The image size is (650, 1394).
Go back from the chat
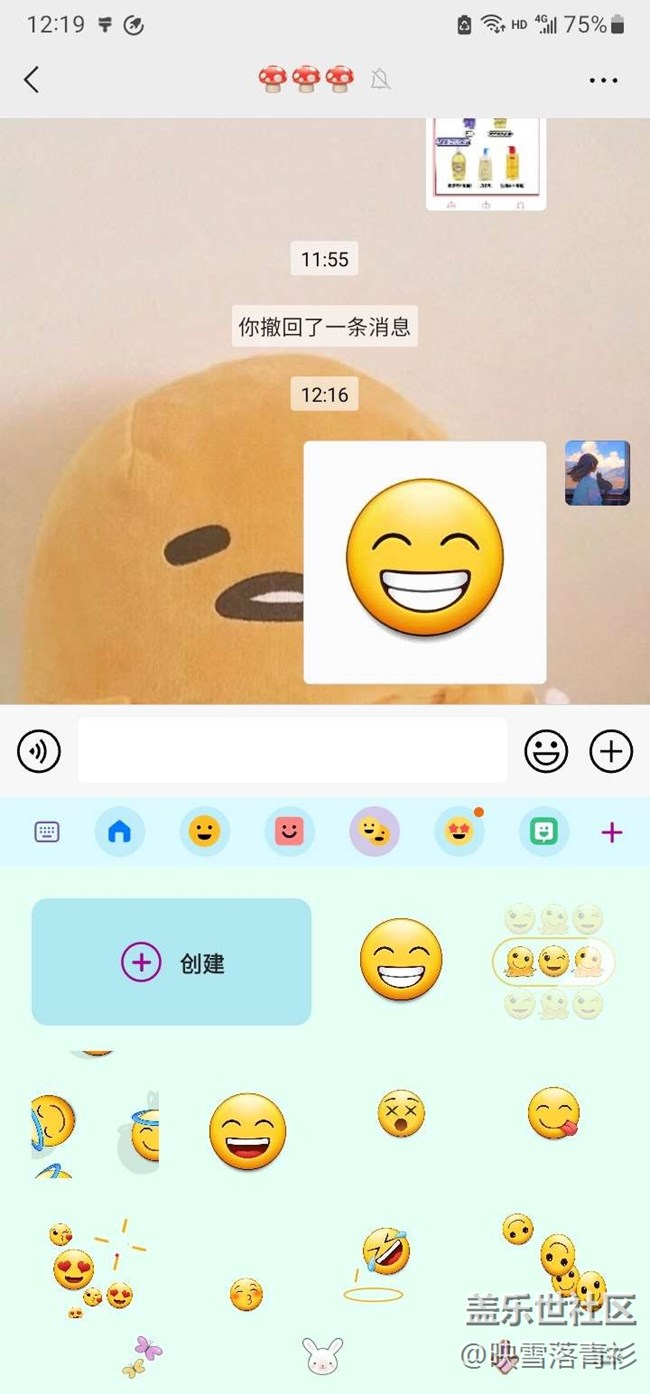32,80
